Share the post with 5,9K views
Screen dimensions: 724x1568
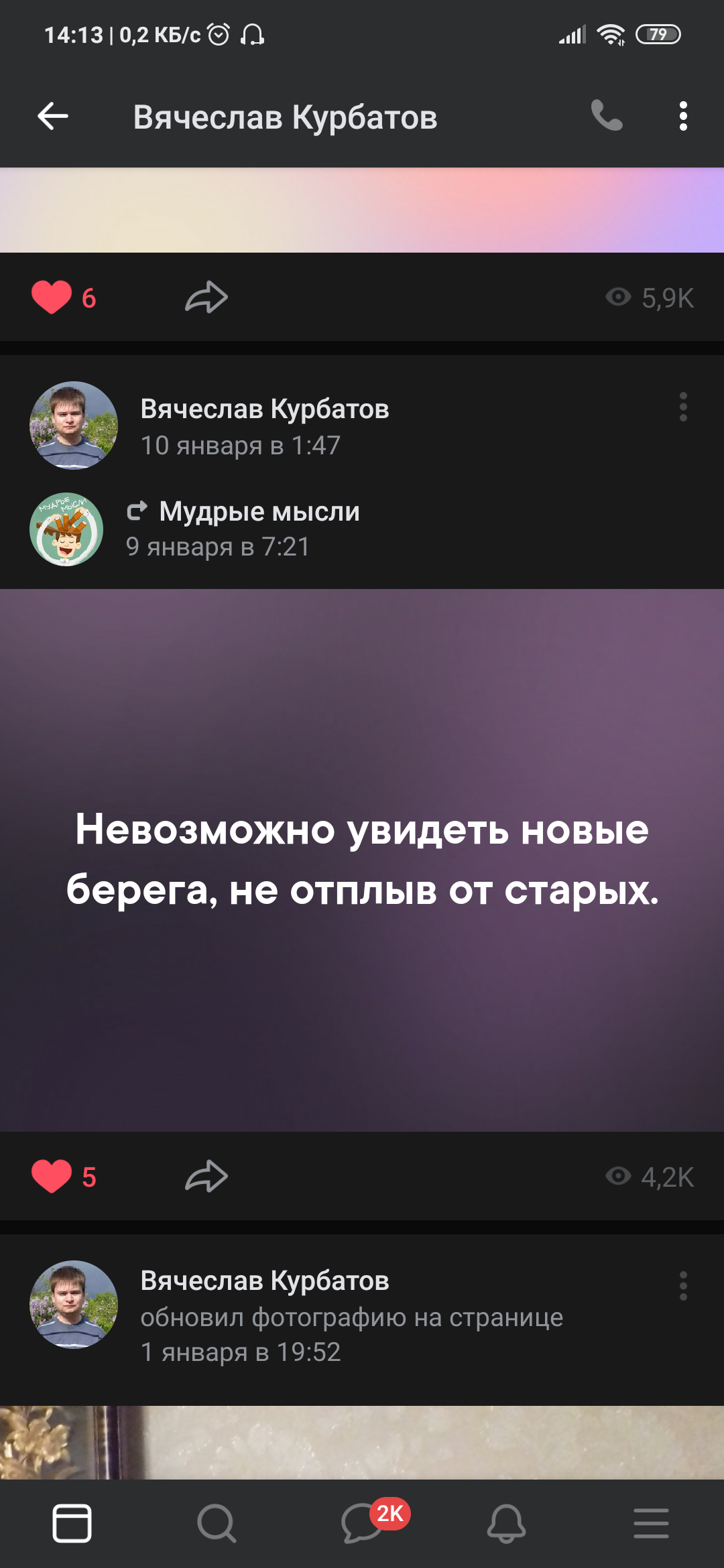tap(206, 297)
